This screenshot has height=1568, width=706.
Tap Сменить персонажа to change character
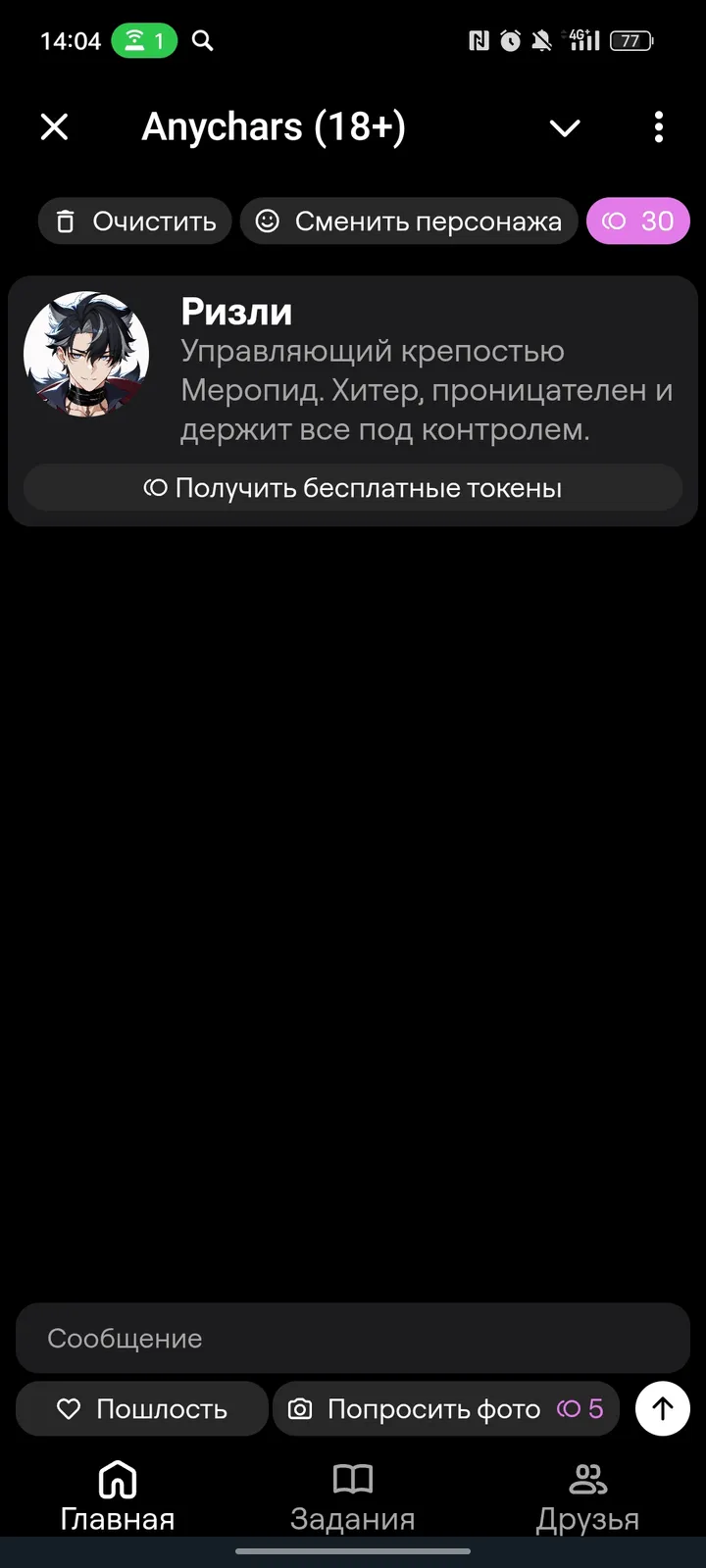409,221
